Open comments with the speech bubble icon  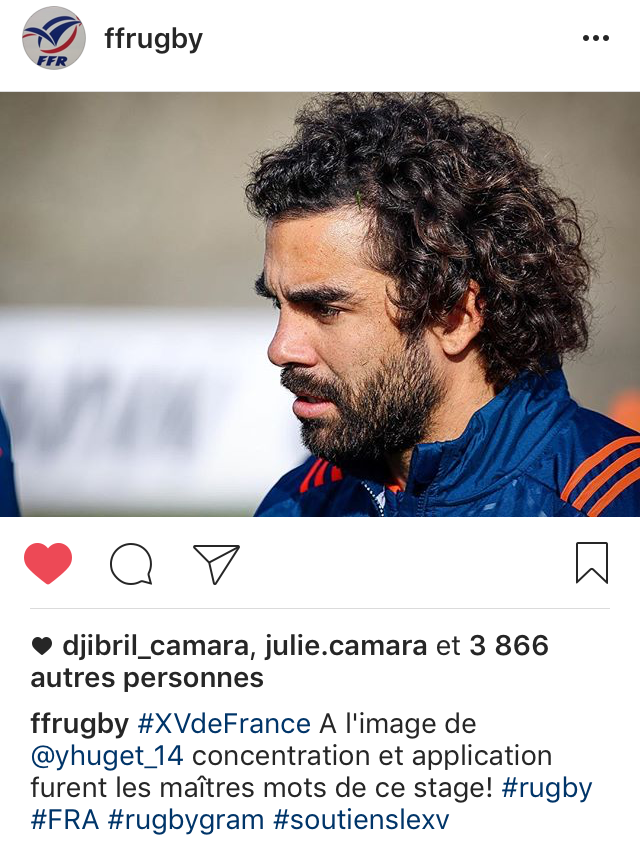pyautogui.click(x=131, y=564)
